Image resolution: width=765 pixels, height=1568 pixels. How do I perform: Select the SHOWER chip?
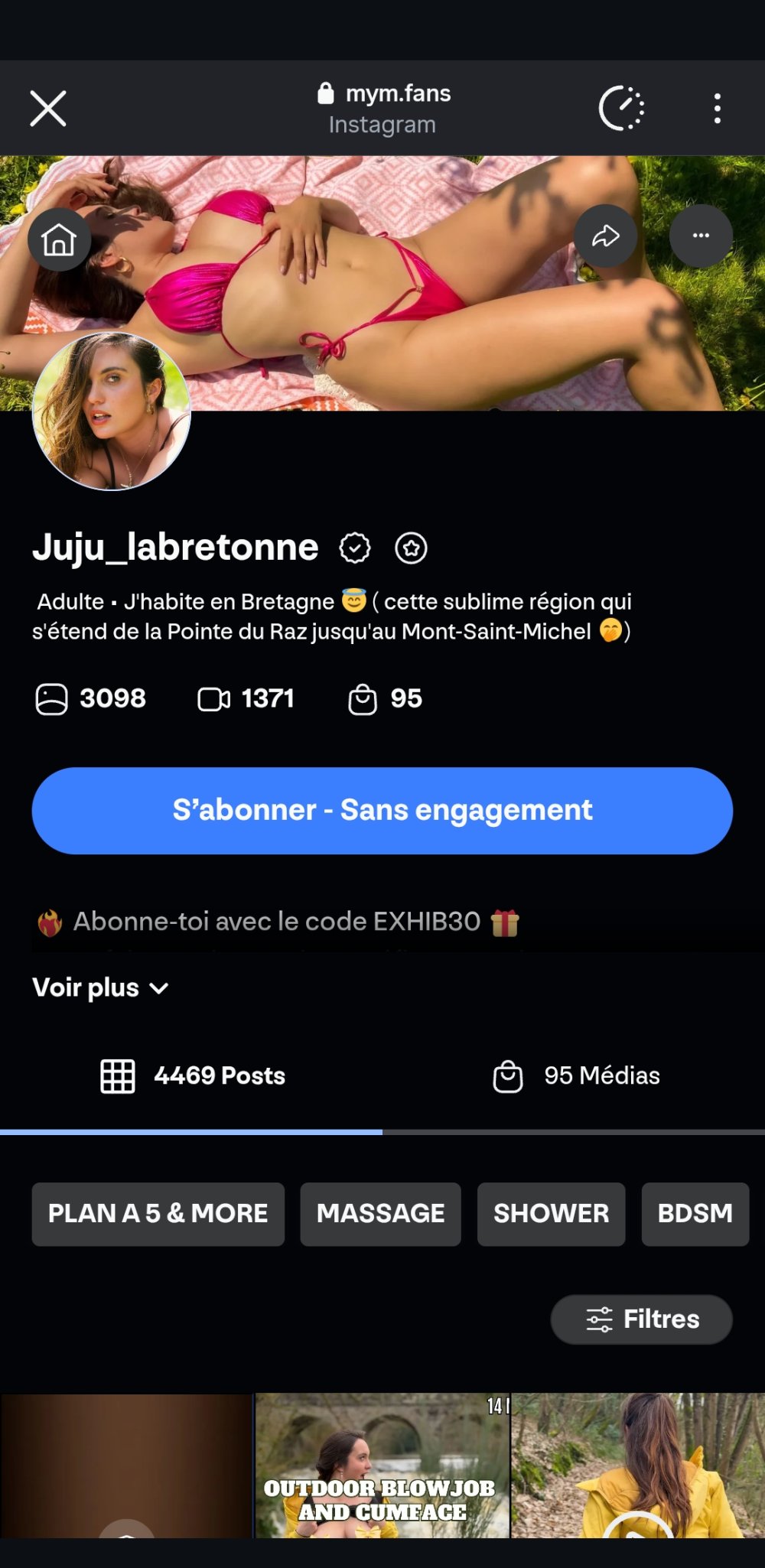[551, 1214]
